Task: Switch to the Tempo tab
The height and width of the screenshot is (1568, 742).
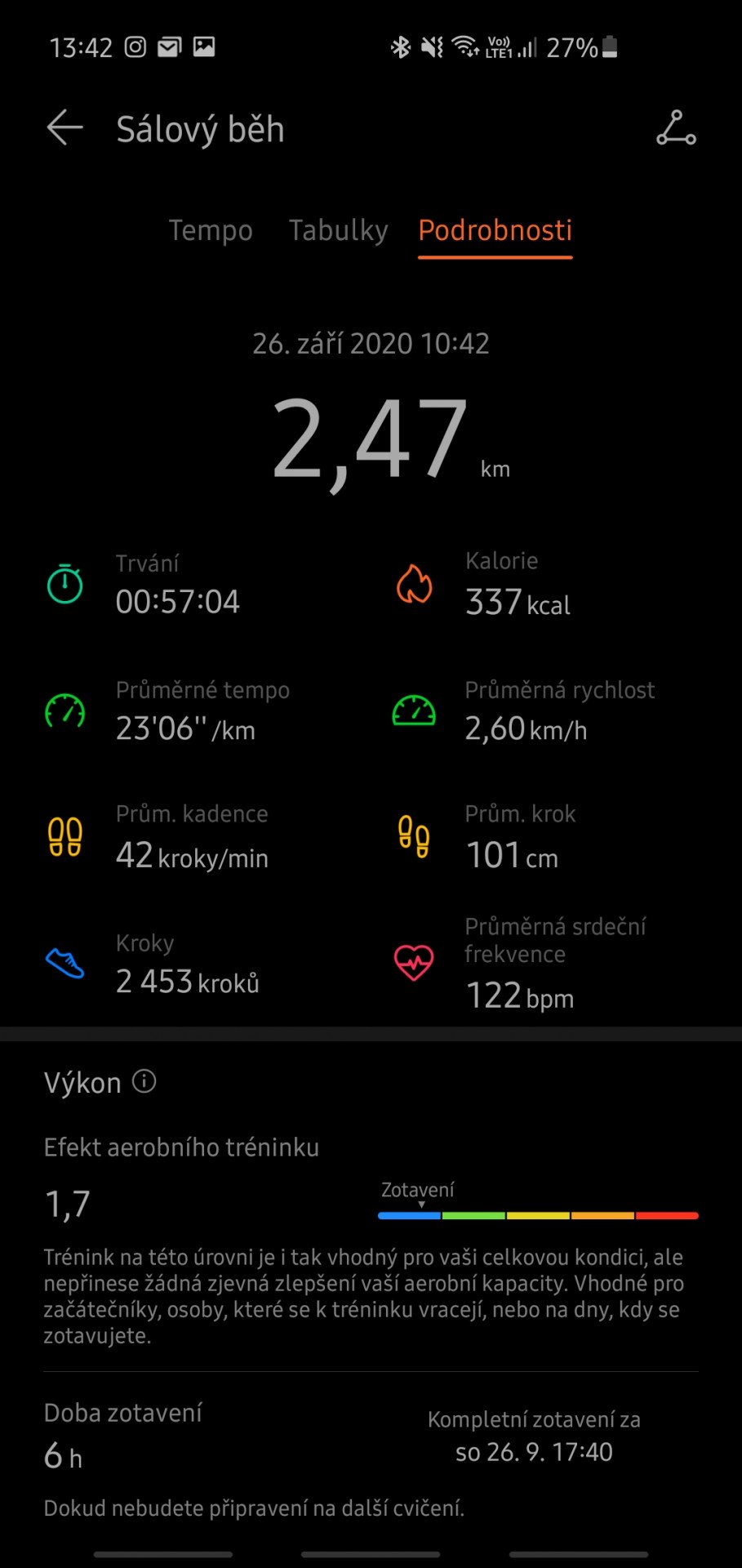Action: pos(211,230)
